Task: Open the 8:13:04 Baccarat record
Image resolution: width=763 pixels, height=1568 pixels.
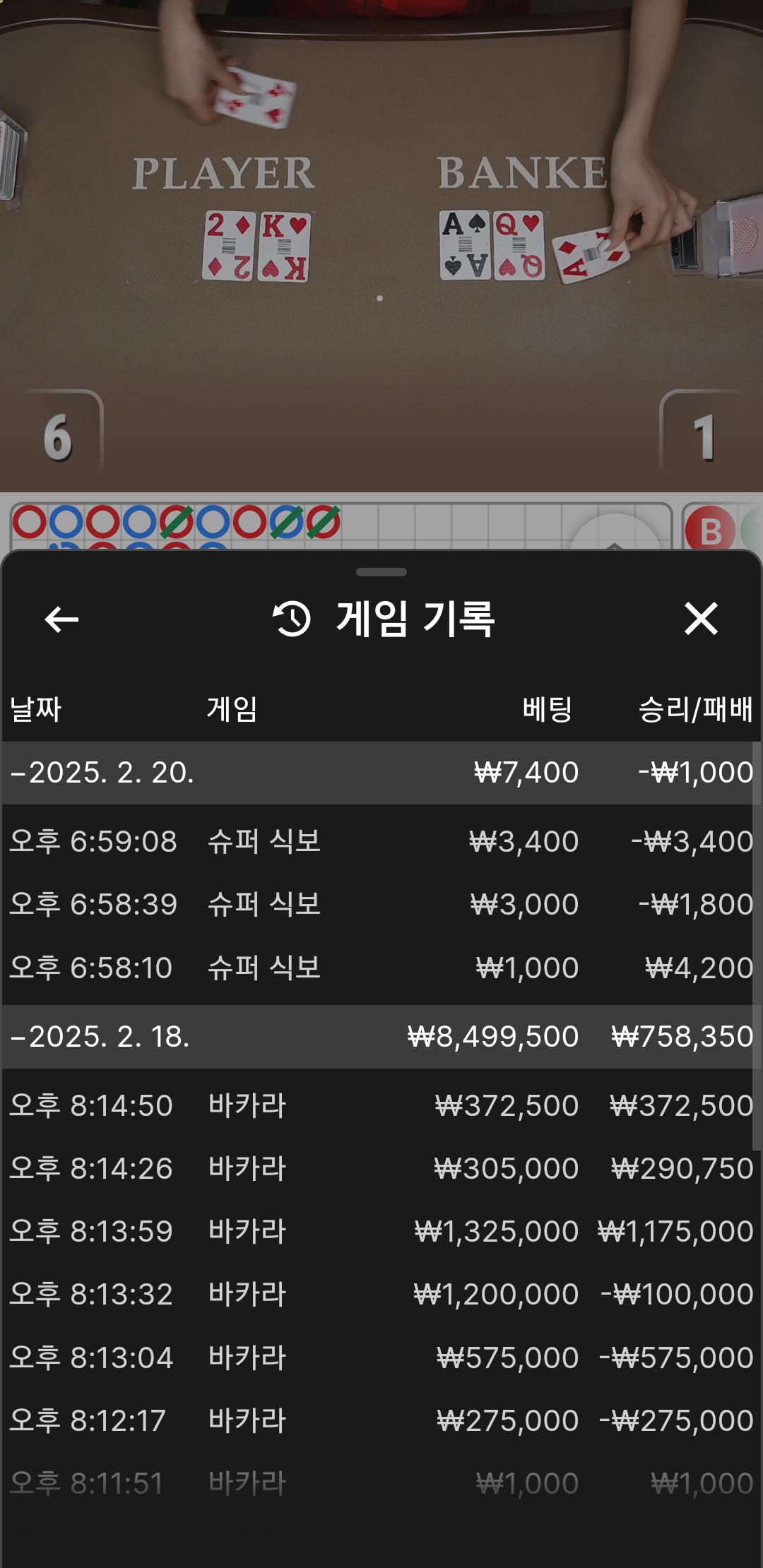Action: pyautogui.click(x=381, y=1358)
